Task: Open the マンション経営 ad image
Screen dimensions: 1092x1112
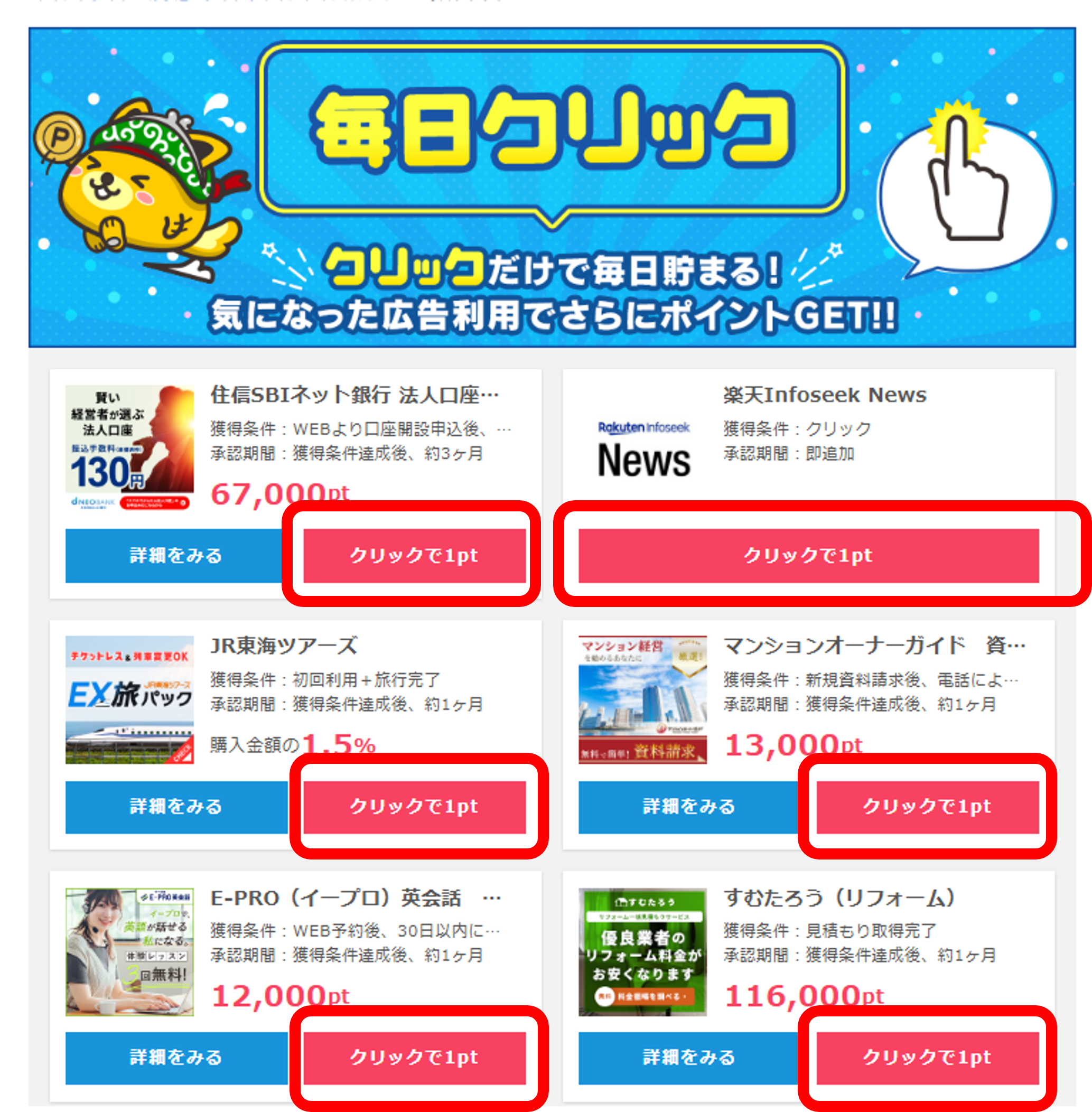Action: pyautogui.click(x=642, y=699)
